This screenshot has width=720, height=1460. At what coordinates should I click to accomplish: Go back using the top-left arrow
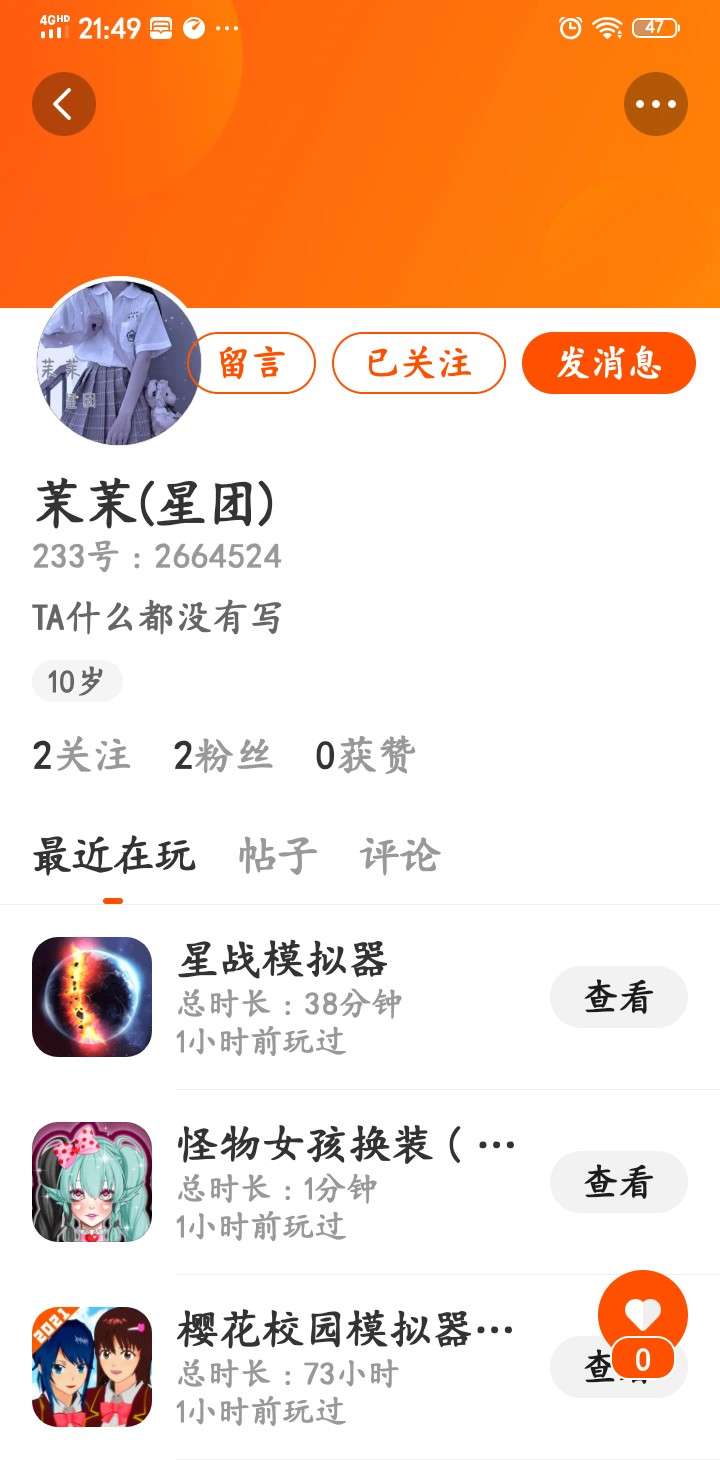[x=63, y=104]
